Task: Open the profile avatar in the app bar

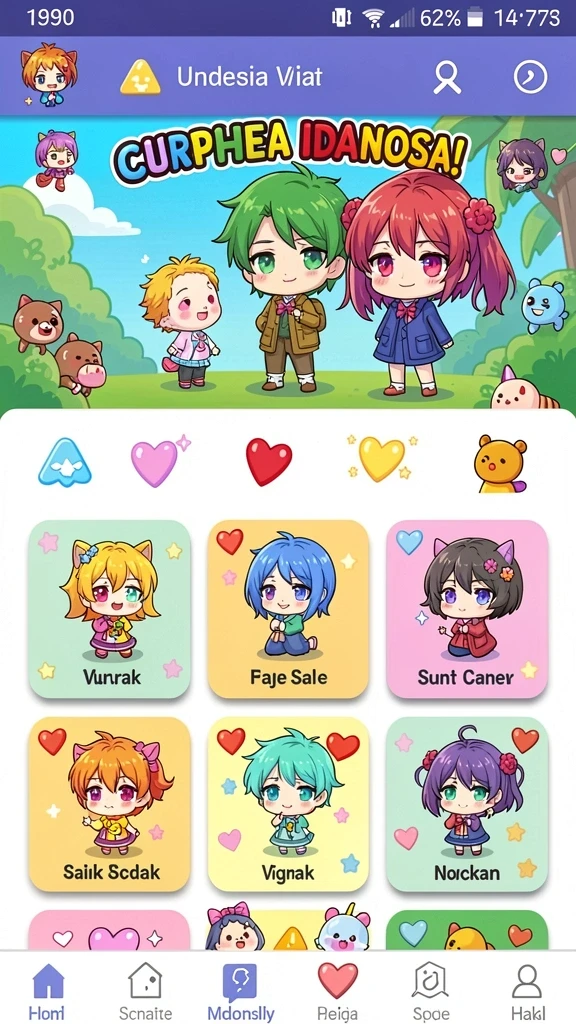Action: (x=48, y=75)
